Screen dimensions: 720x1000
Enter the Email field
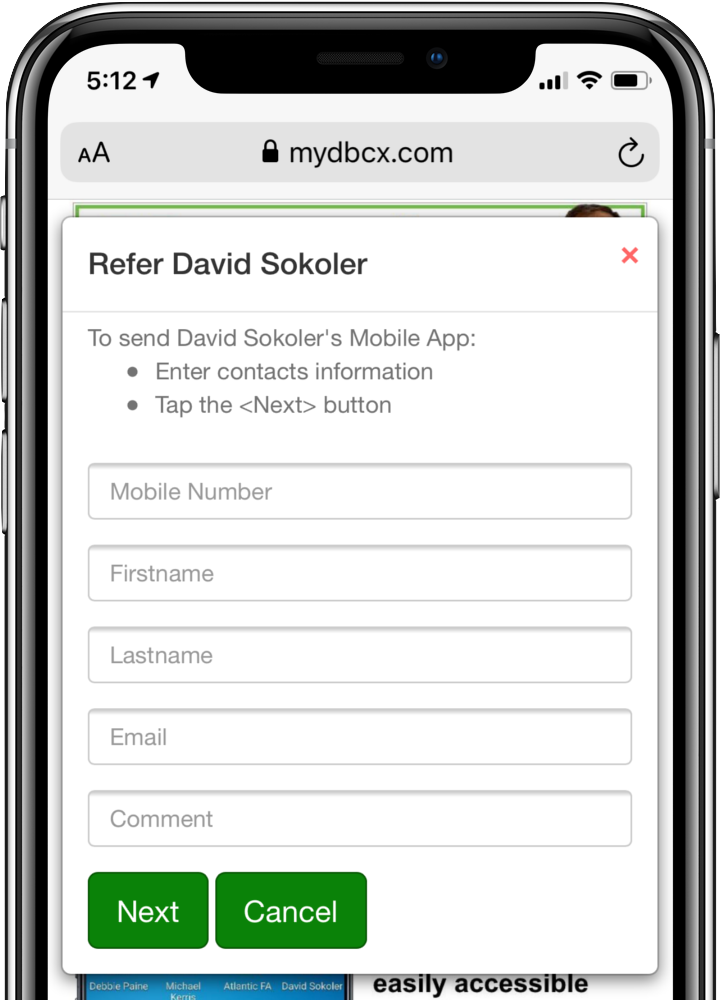coord(360,737)
